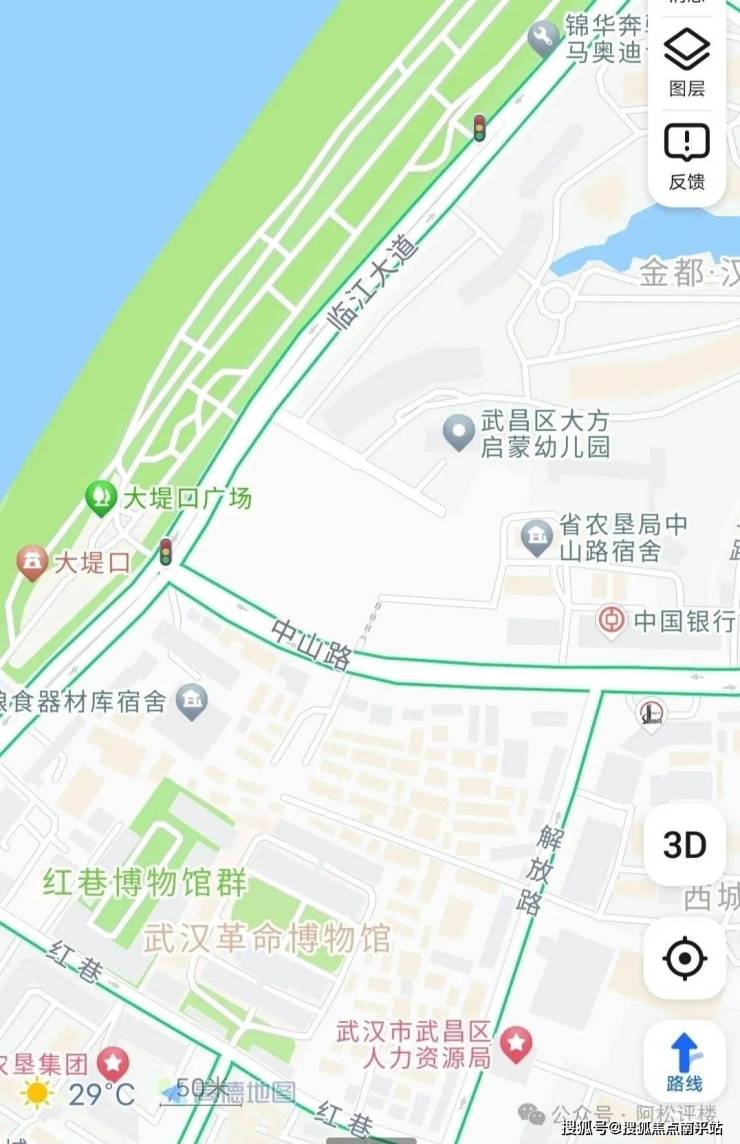Open 路线 route planning
740x1144 pixels.
[685, 1064]
